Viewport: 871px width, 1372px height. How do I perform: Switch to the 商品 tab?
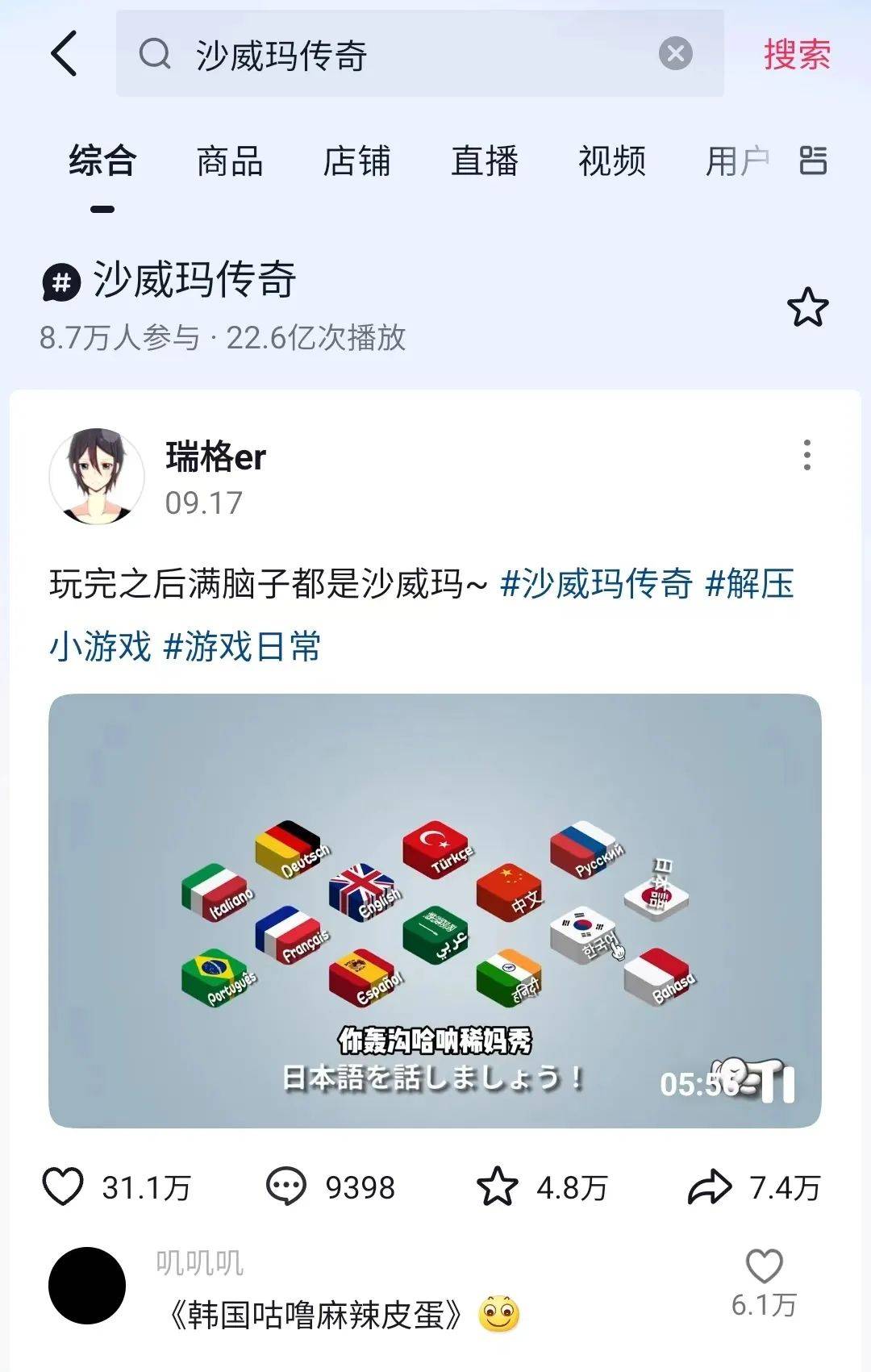(230, 161)
